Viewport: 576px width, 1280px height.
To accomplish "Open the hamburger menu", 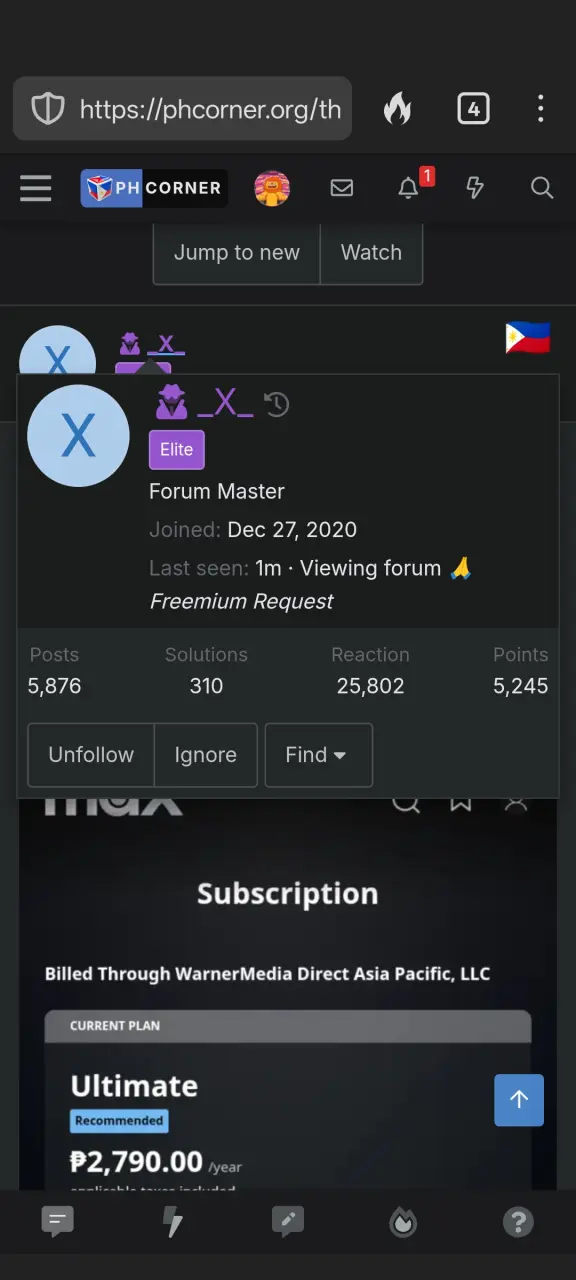I will (35, 188).
